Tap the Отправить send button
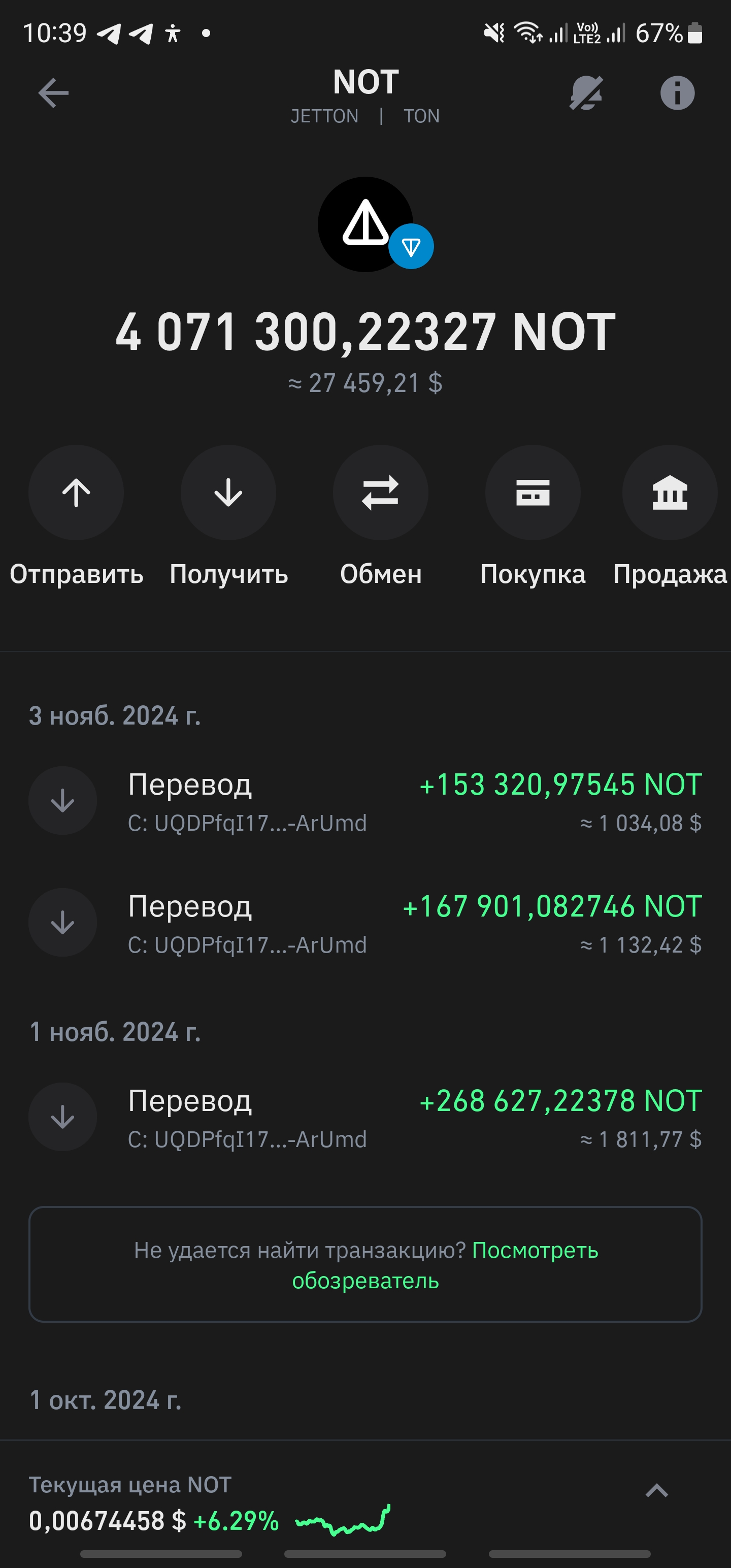Image resolution: width=731 pixels, height=1568 pixels. (76, 493)
